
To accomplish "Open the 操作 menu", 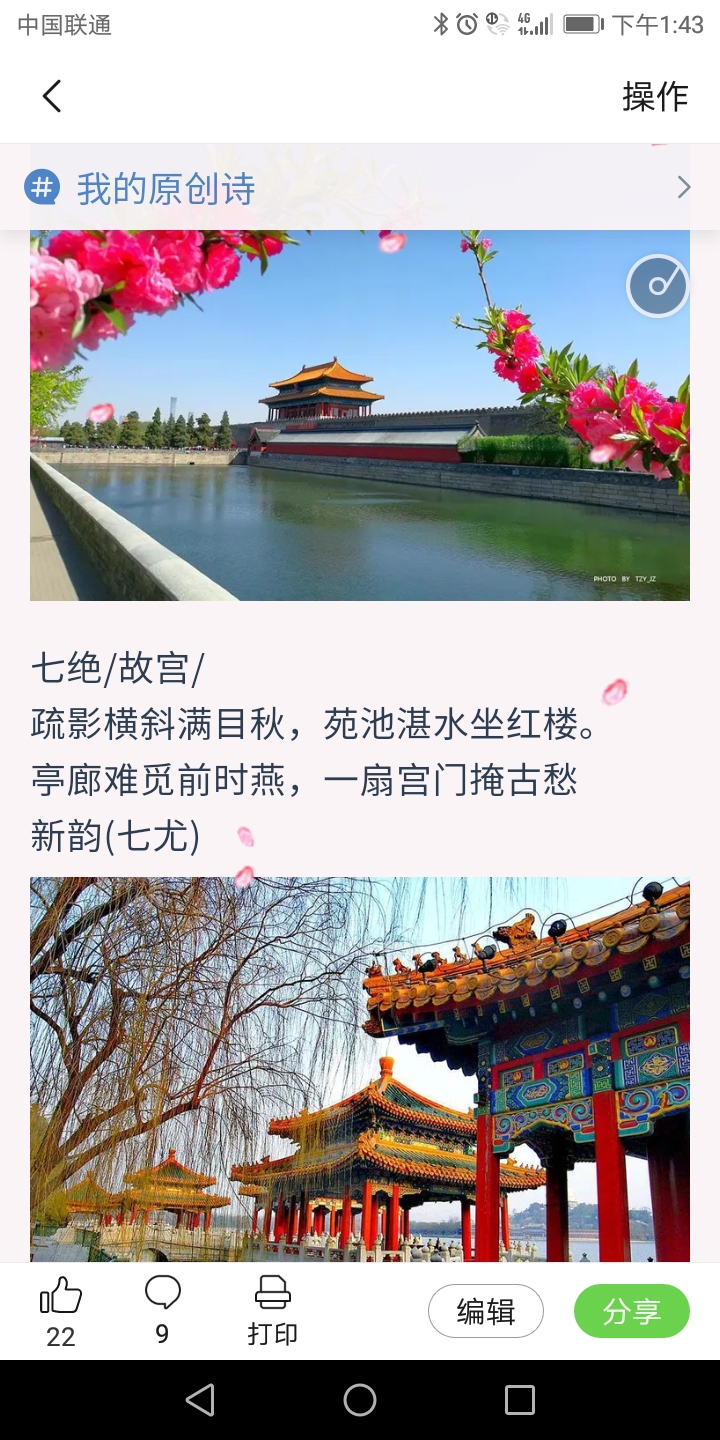I will (x=655, y=97).
